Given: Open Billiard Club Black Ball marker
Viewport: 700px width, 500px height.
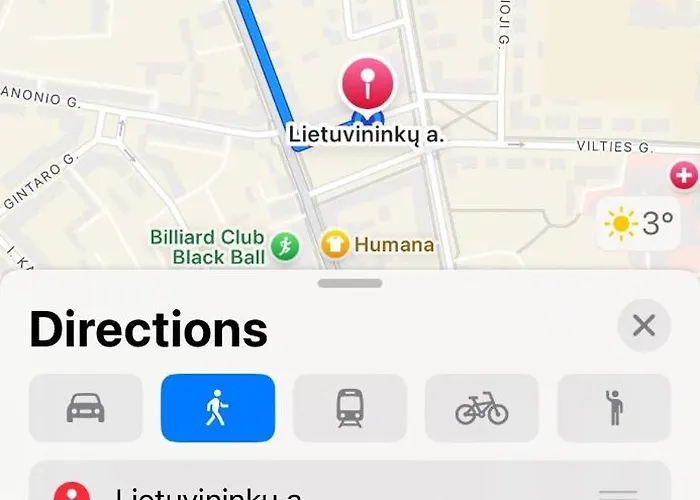Looking at the screenshot, I should [x=284, y=245].
